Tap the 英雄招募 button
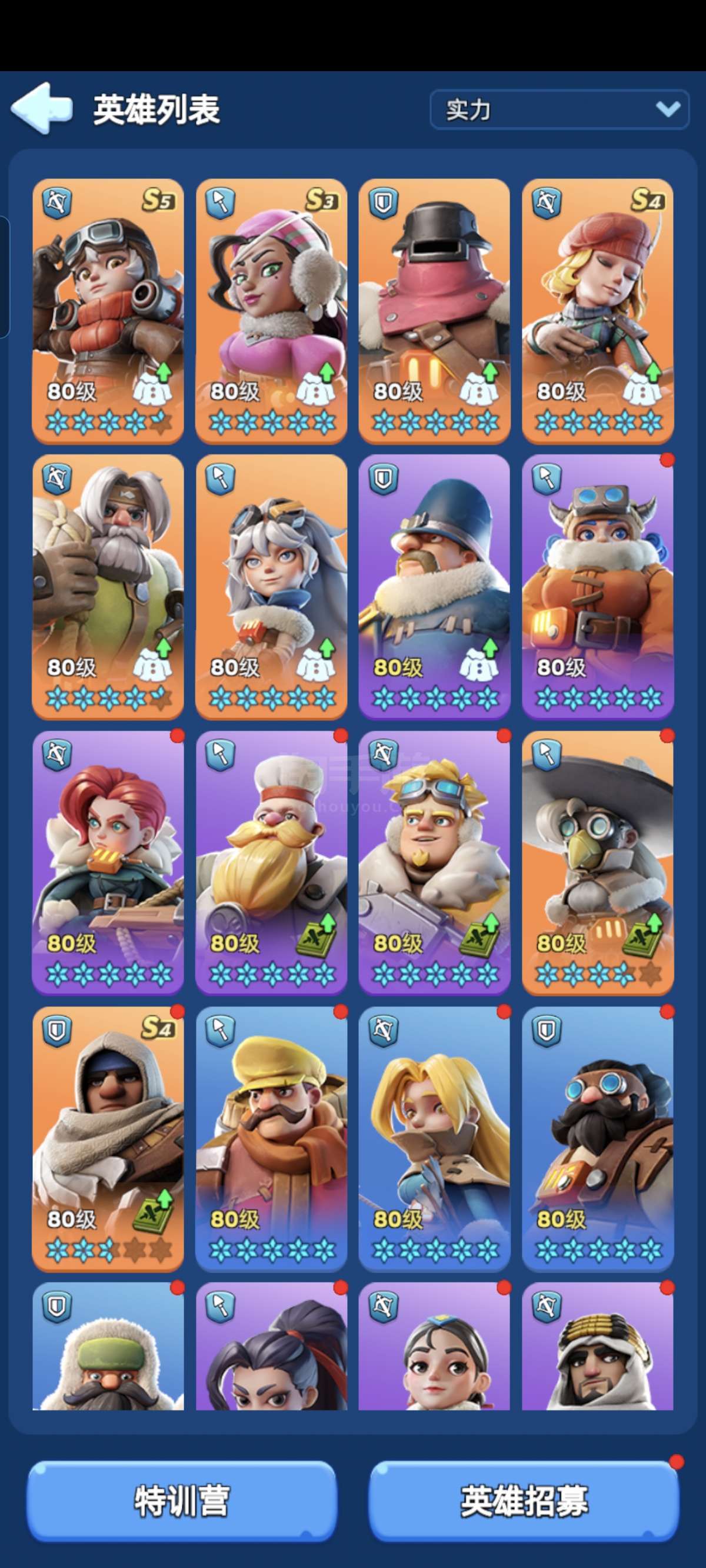The width and height of the screenshot is (706, 1568). point(524,1501)
